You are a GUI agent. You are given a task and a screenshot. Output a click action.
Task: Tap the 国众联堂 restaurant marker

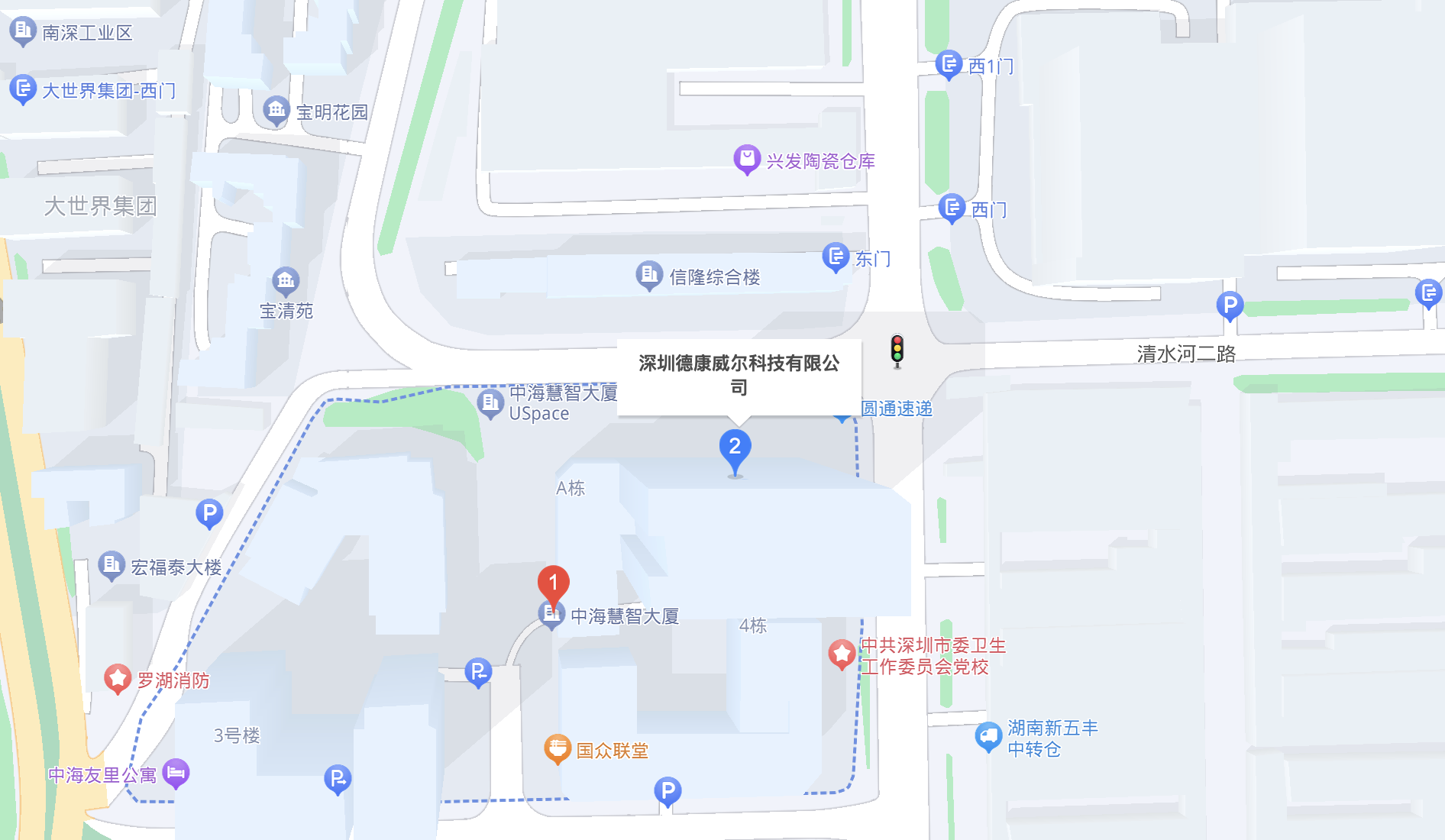[x=558, y=749]
